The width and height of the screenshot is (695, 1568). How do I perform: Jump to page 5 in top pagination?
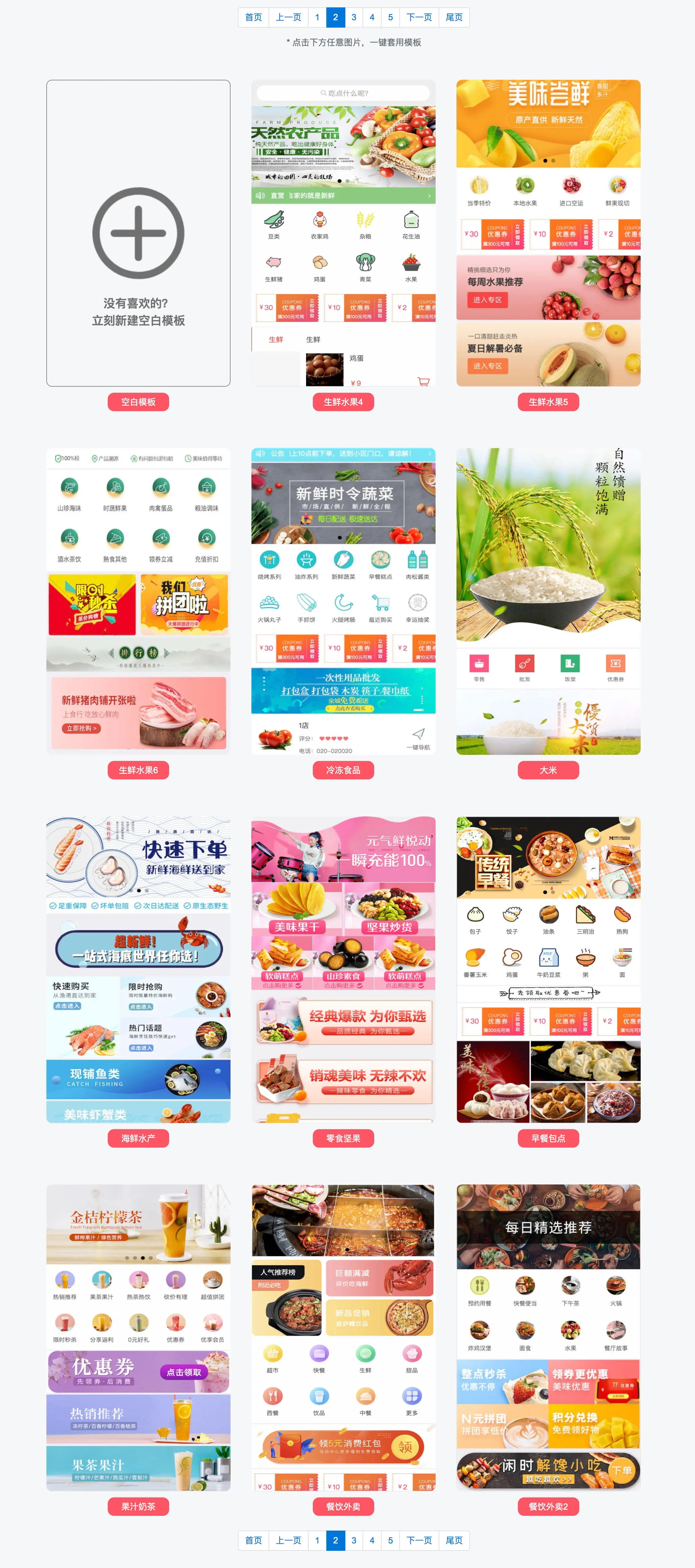(x=390, y=17)
